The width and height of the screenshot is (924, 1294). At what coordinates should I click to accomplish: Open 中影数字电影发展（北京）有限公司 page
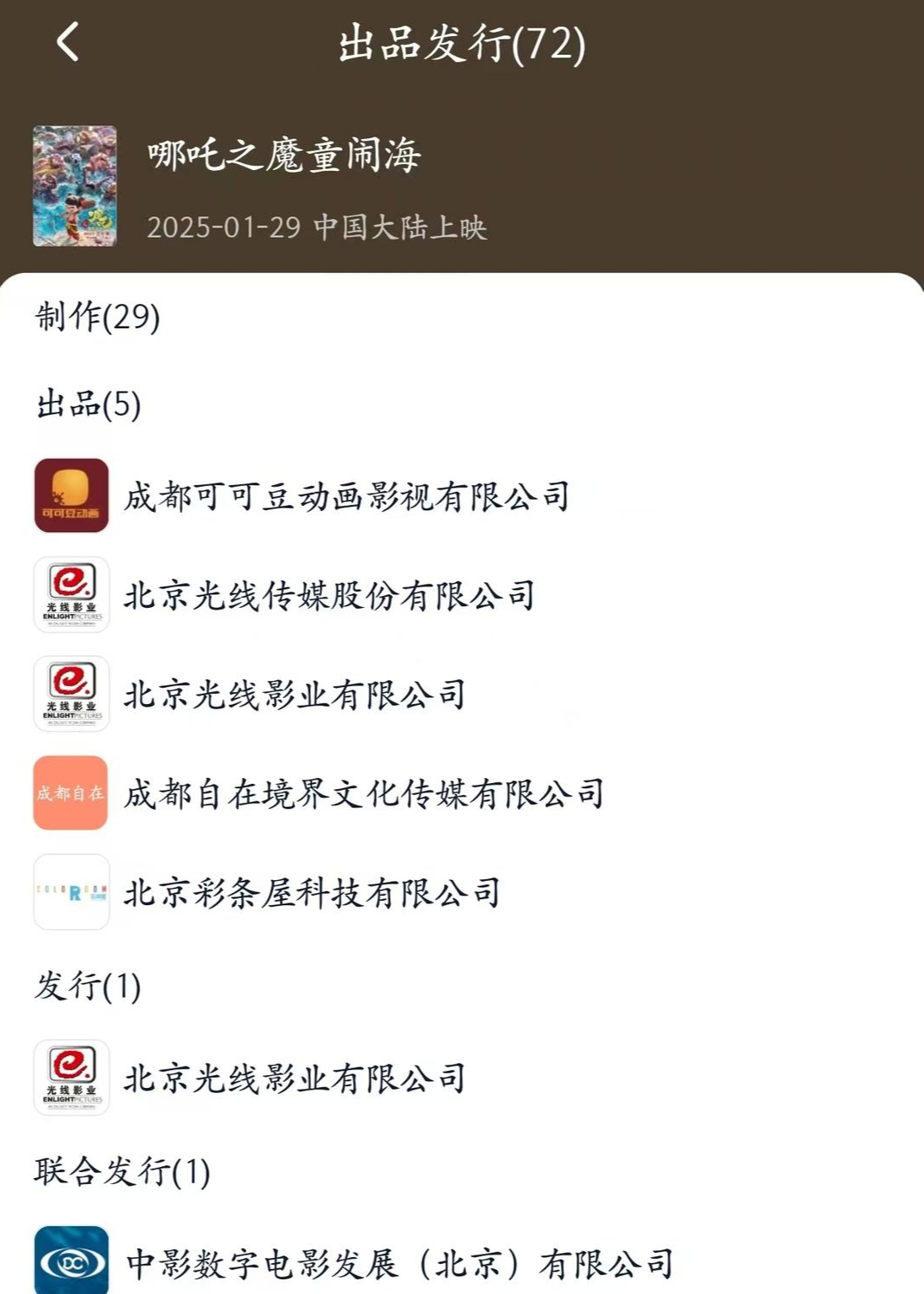(399, 1263)
